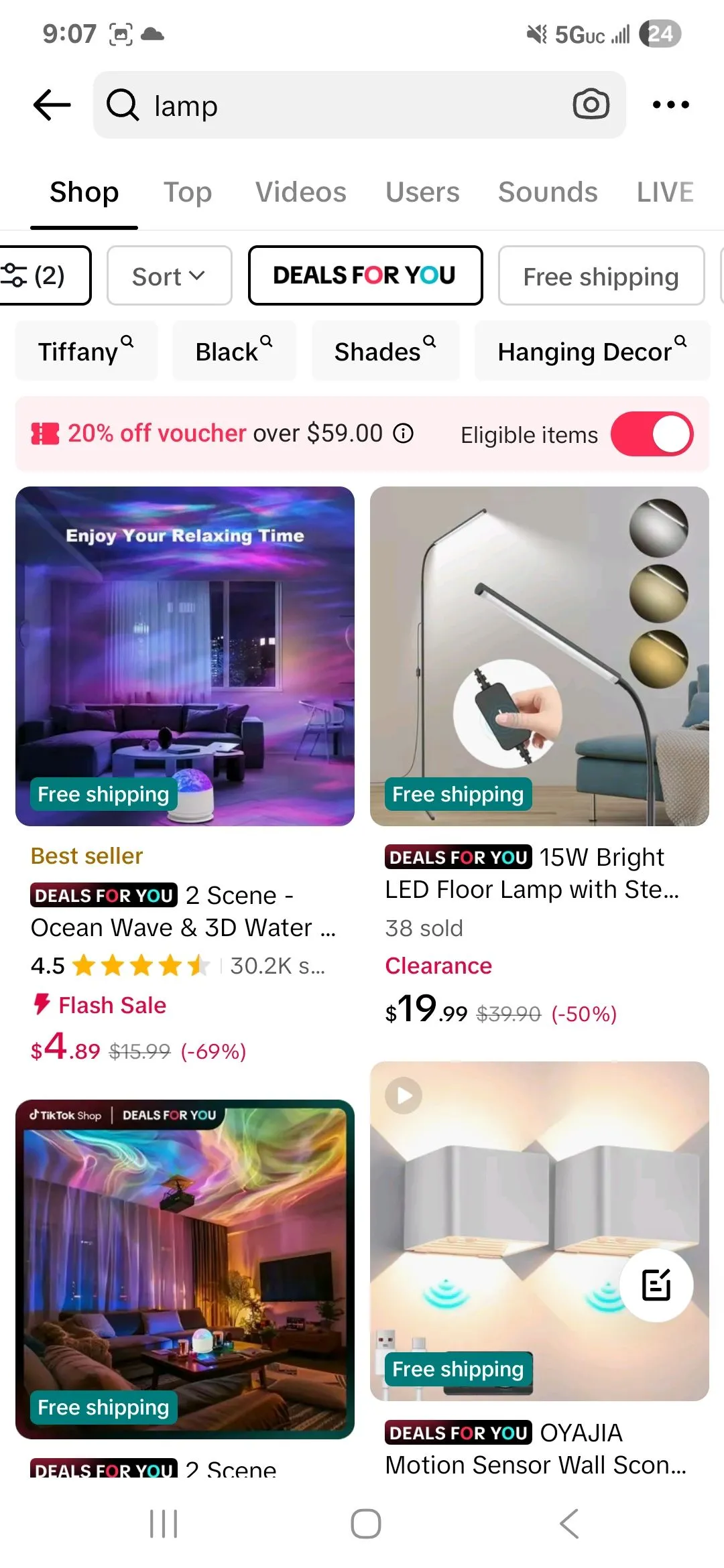Activate the Free shipping filter chip
The width and height of the screenshot is (724, 1568).
click(x=600, y=276)
